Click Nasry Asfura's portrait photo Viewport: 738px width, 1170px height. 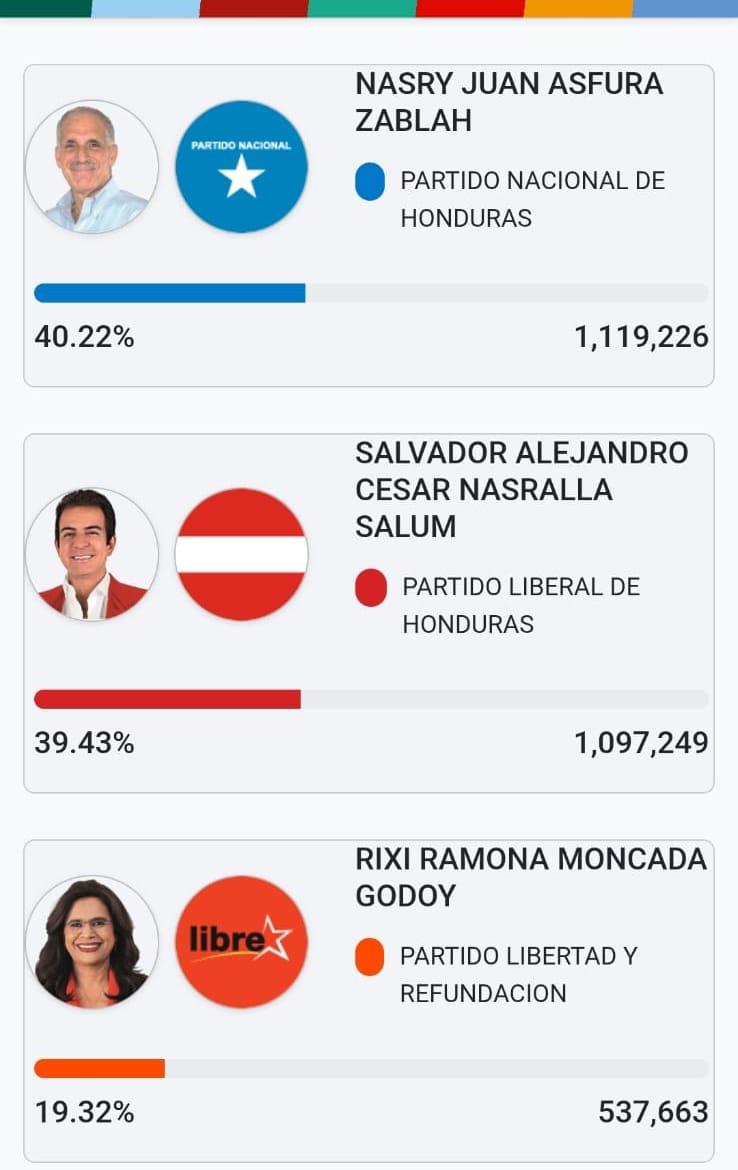(93, 166)
